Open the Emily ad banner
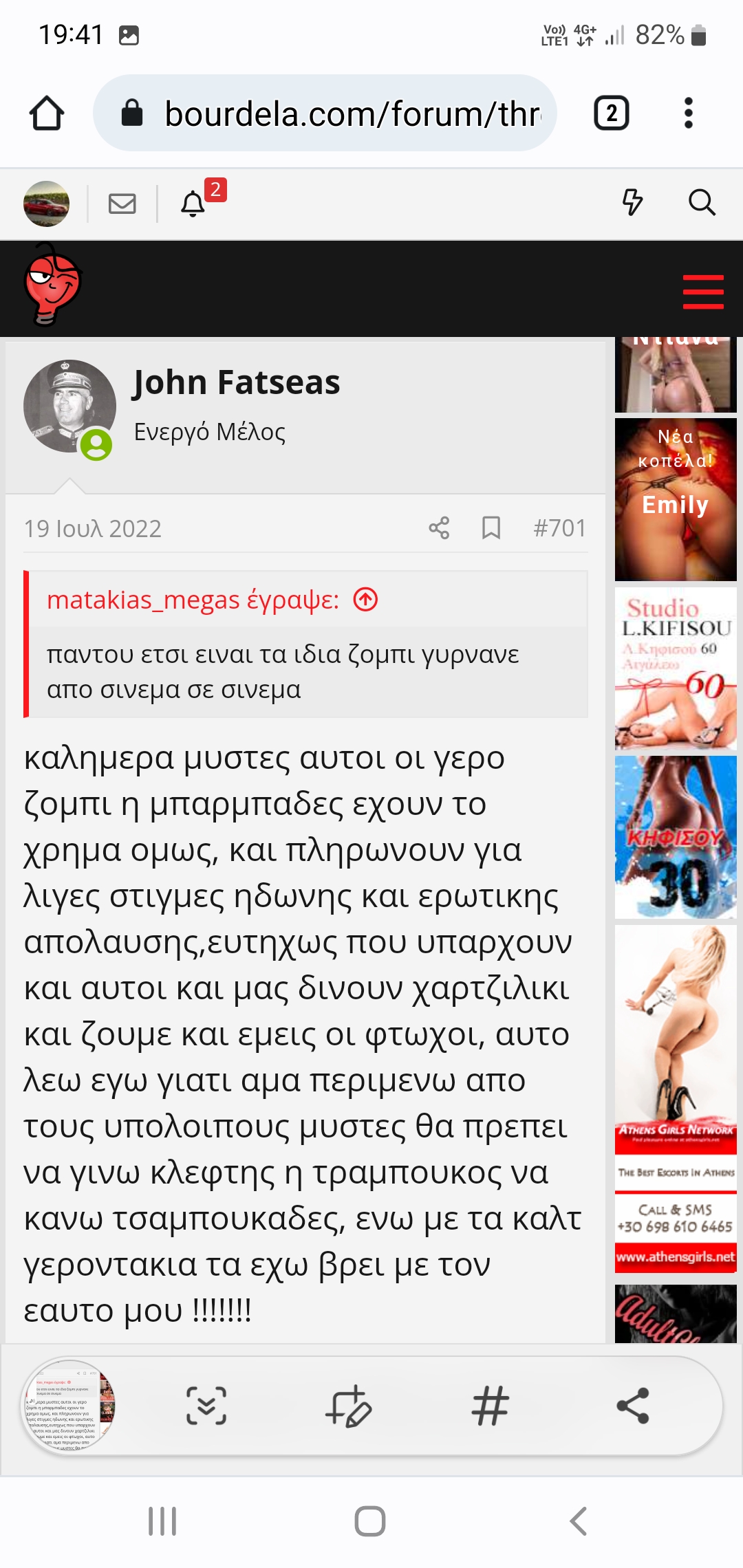 click(676, 499)
